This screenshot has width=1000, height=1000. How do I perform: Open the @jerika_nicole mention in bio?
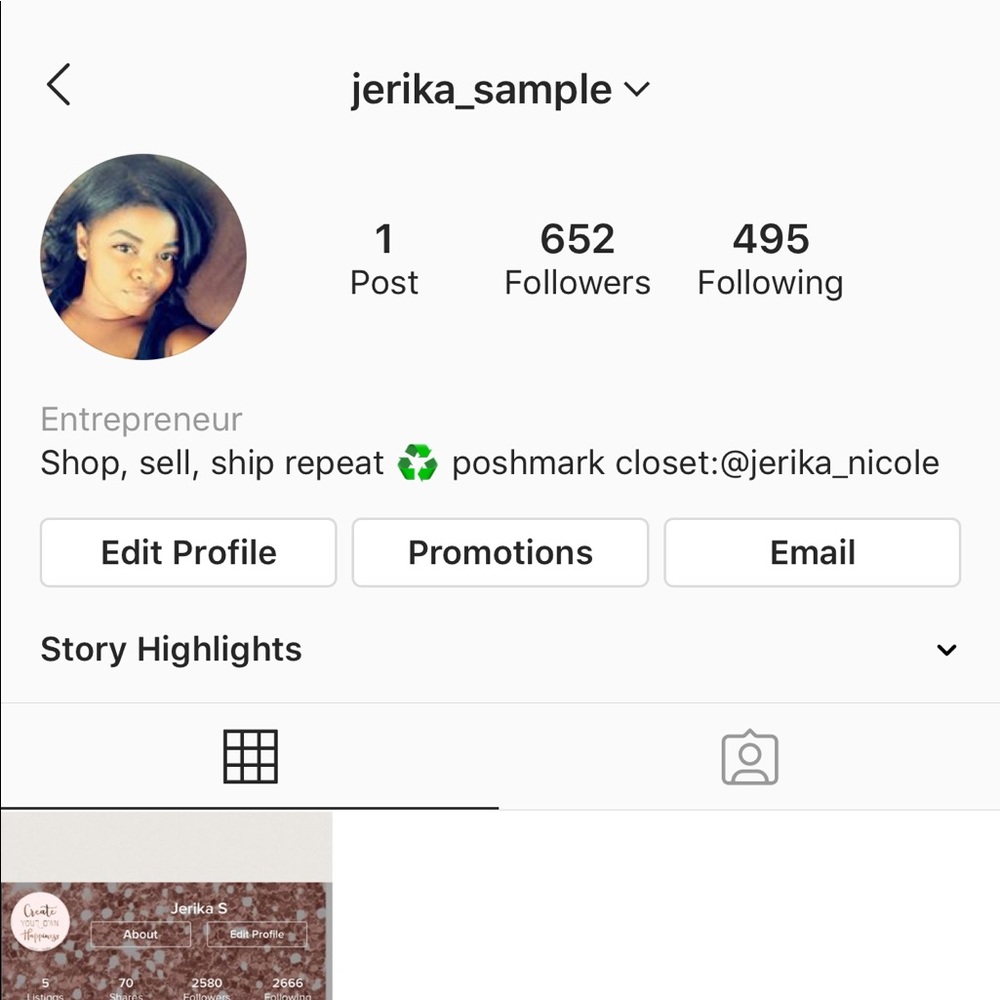pos(829,464)
